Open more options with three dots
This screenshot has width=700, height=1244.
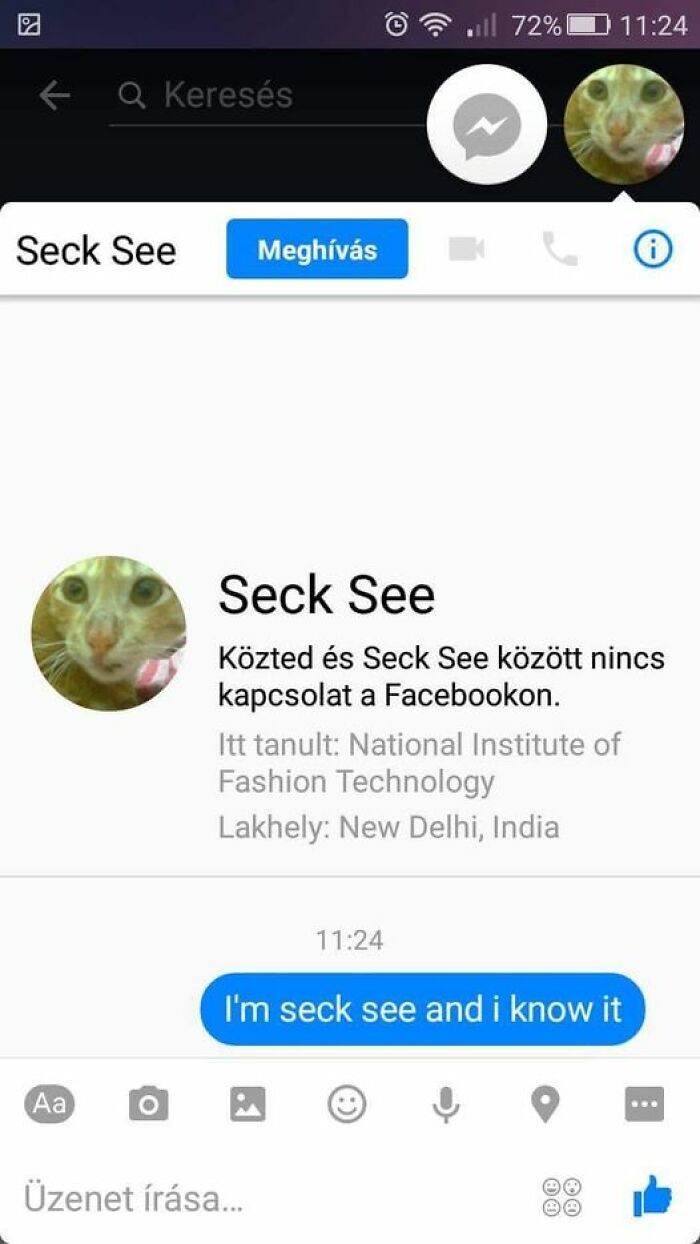point(644,1104)
